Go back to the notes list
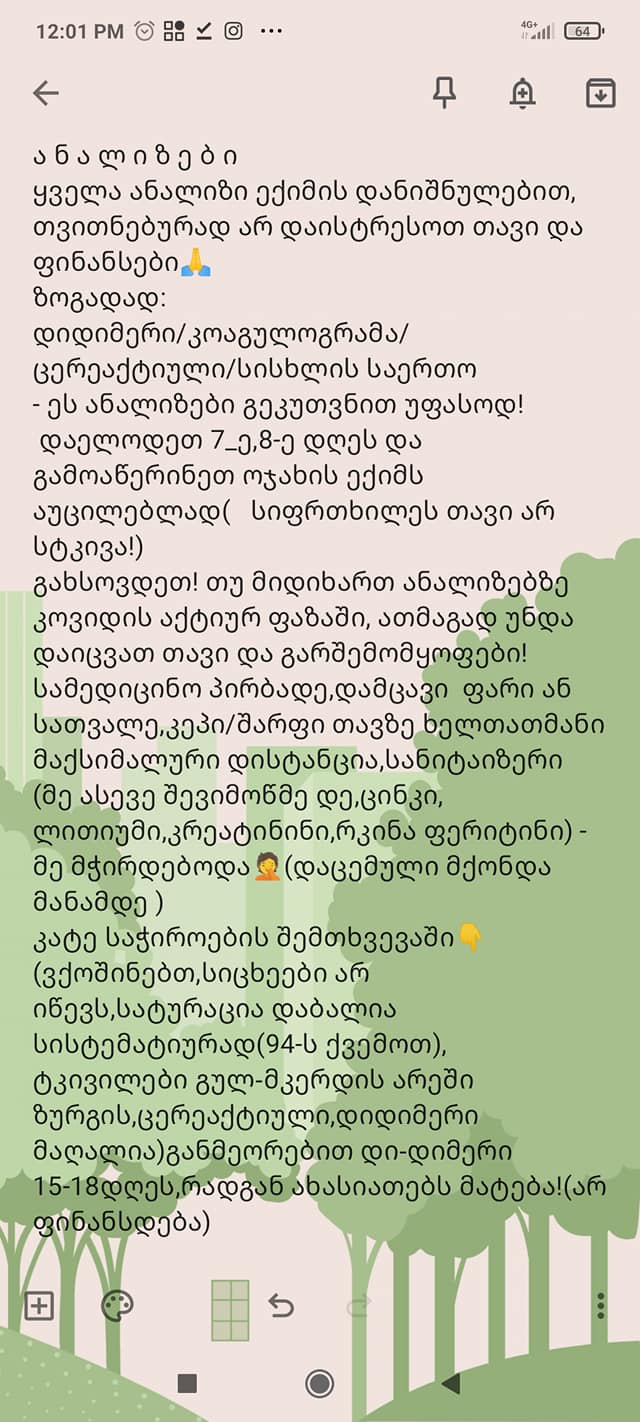 46,93
